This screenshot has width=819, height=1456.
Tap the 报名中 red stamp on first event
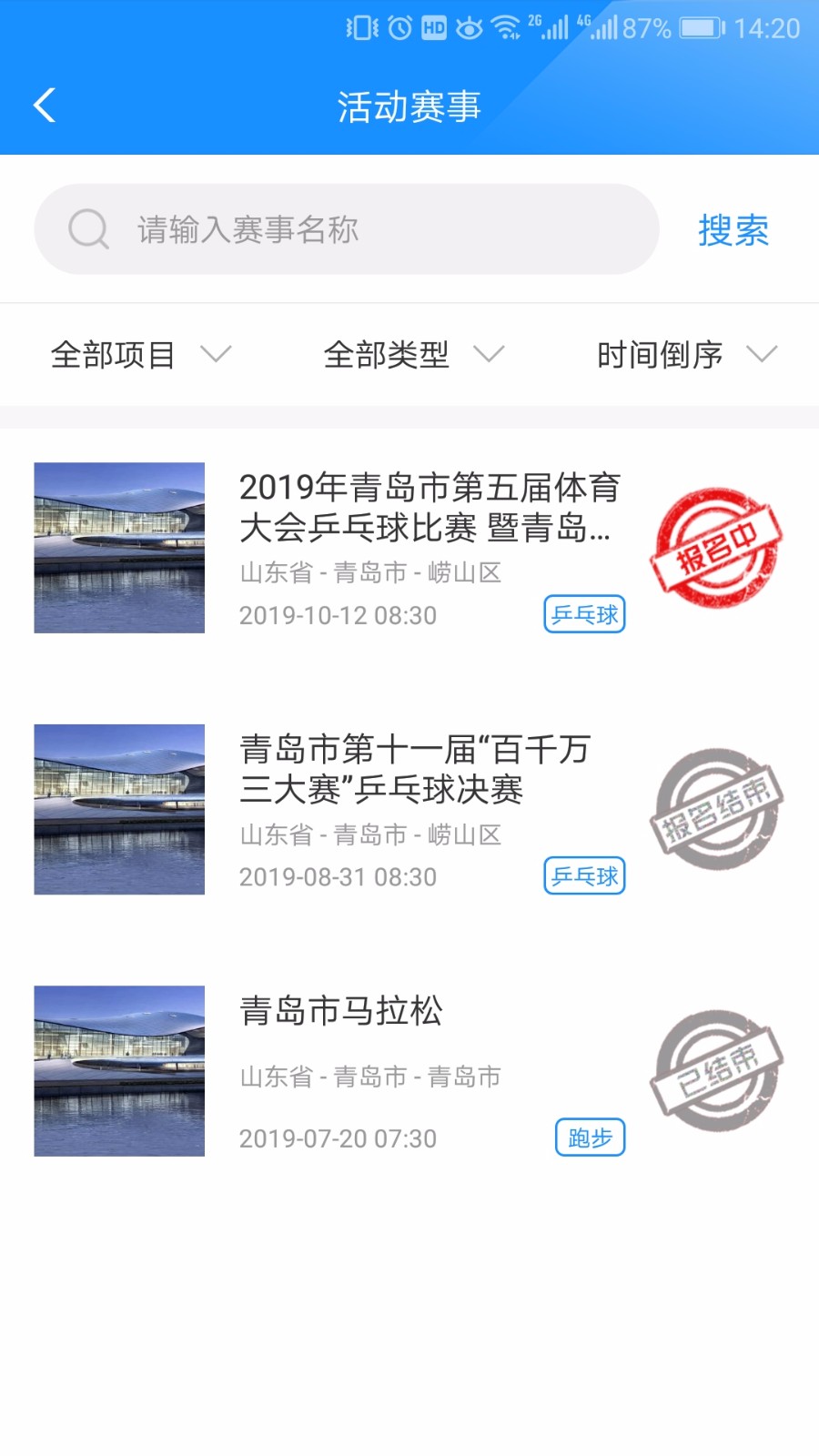click(x=717, y=546)
